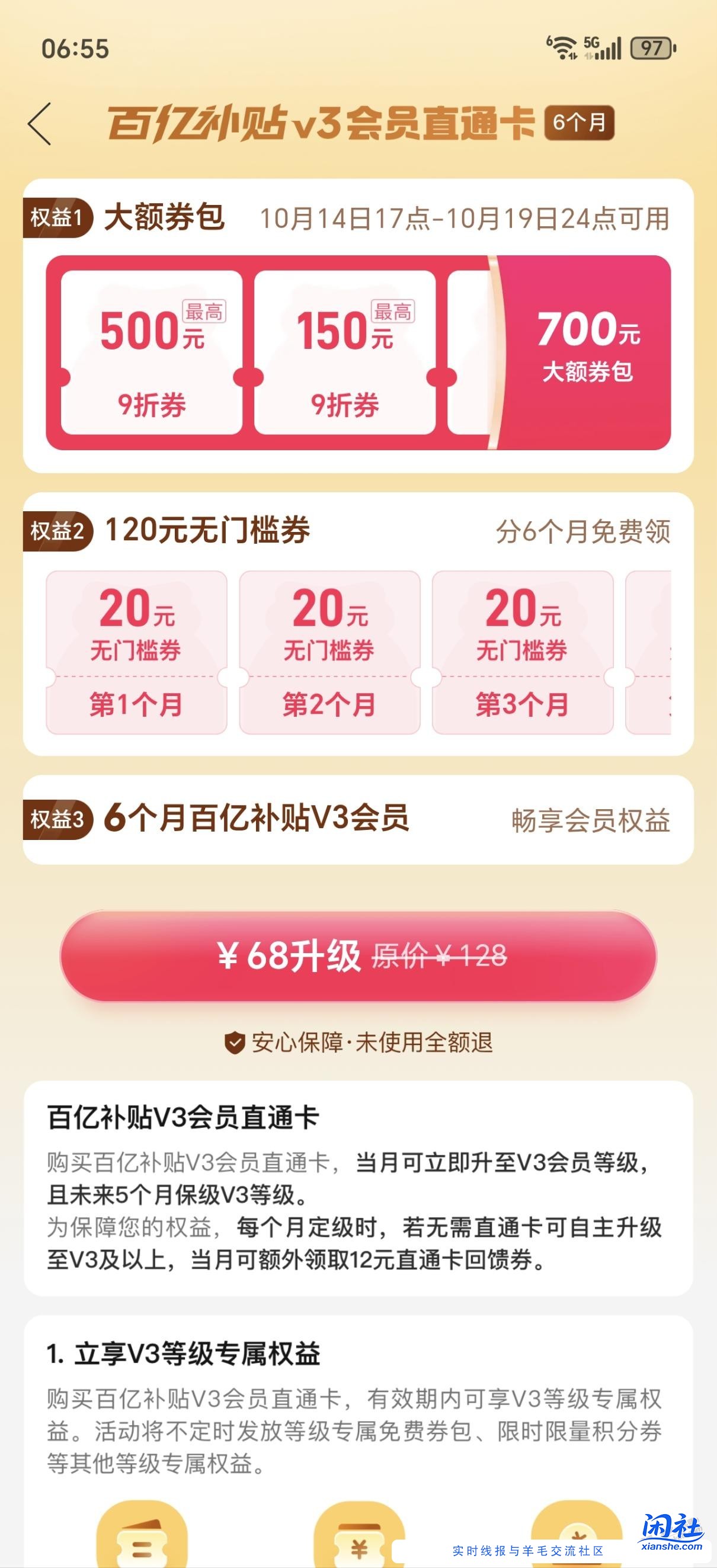Tap the back arrow at top left
Viewport: 717px width, 1568px height.
(41, 124)
